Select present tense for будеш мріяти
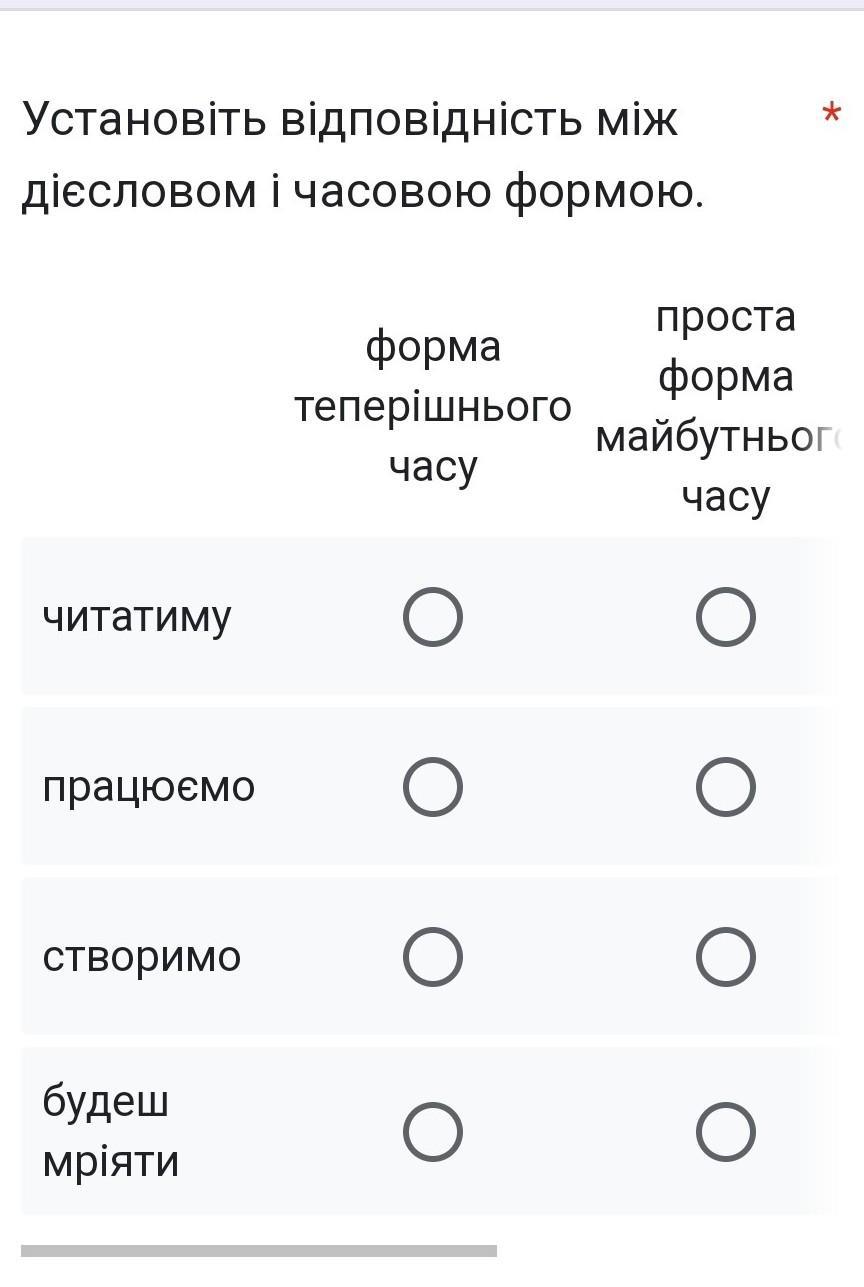Image resolution: width=864 pixels, height=1287 pixels. pyautogui.click(x=433, y=1132)
